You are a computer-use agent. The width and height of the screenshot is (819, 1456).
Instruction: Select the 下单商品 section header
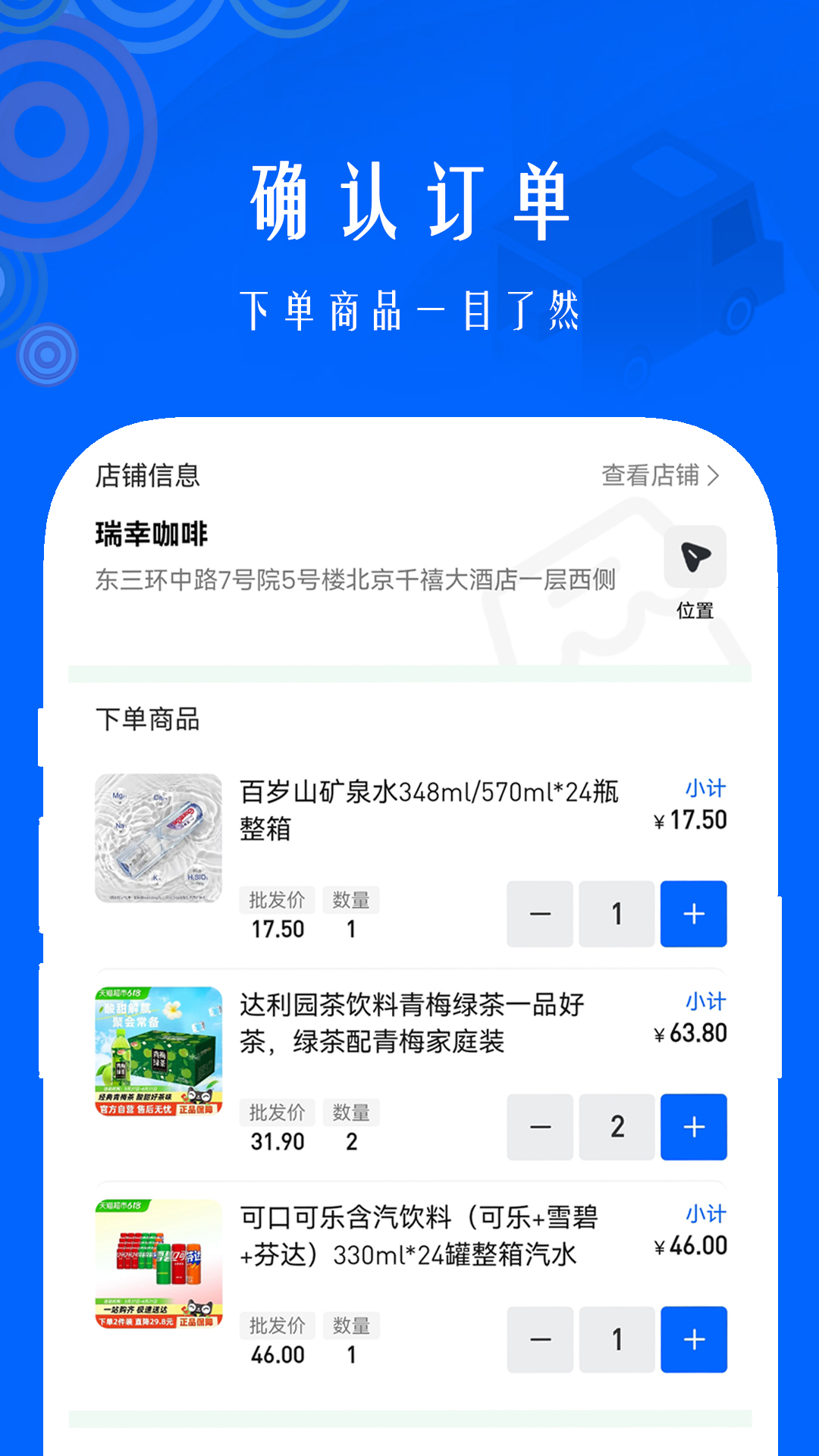pos(149,721)
